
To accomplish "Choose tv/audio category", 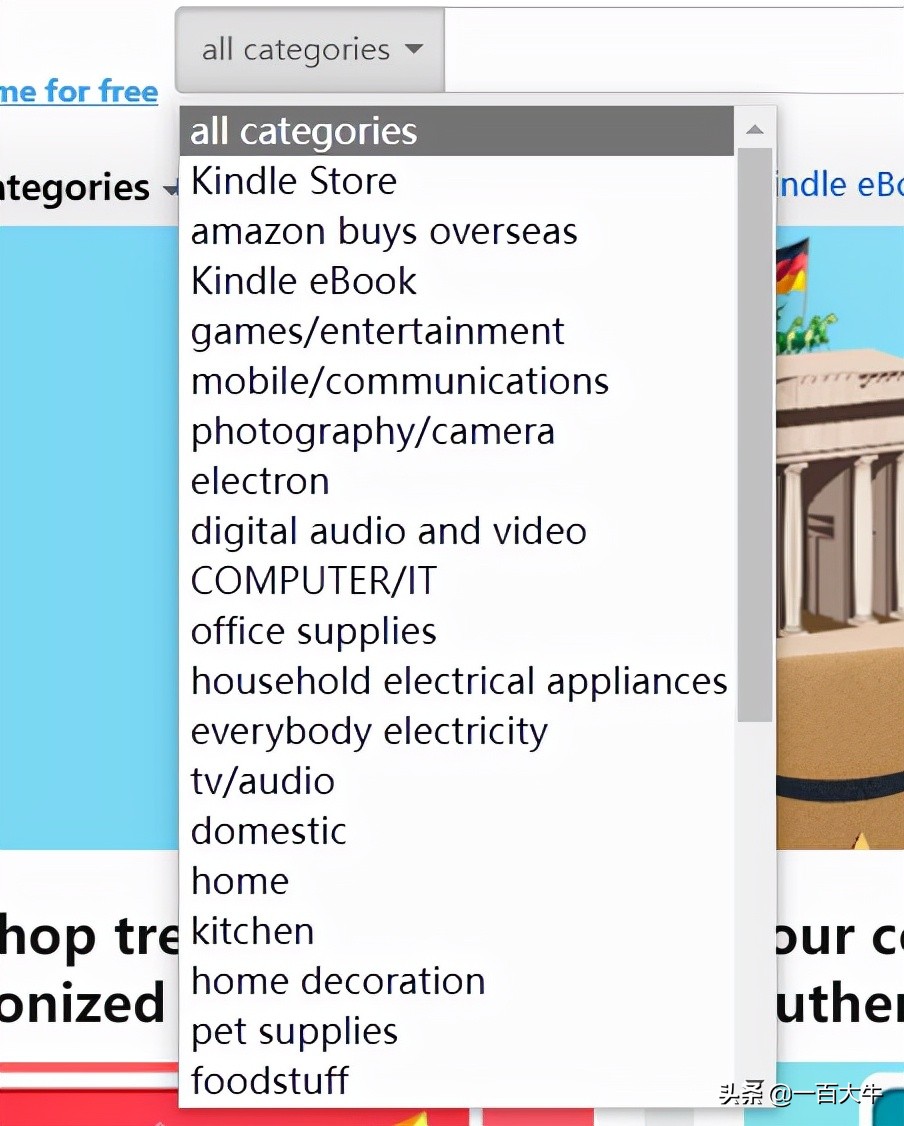I will 262,781.
